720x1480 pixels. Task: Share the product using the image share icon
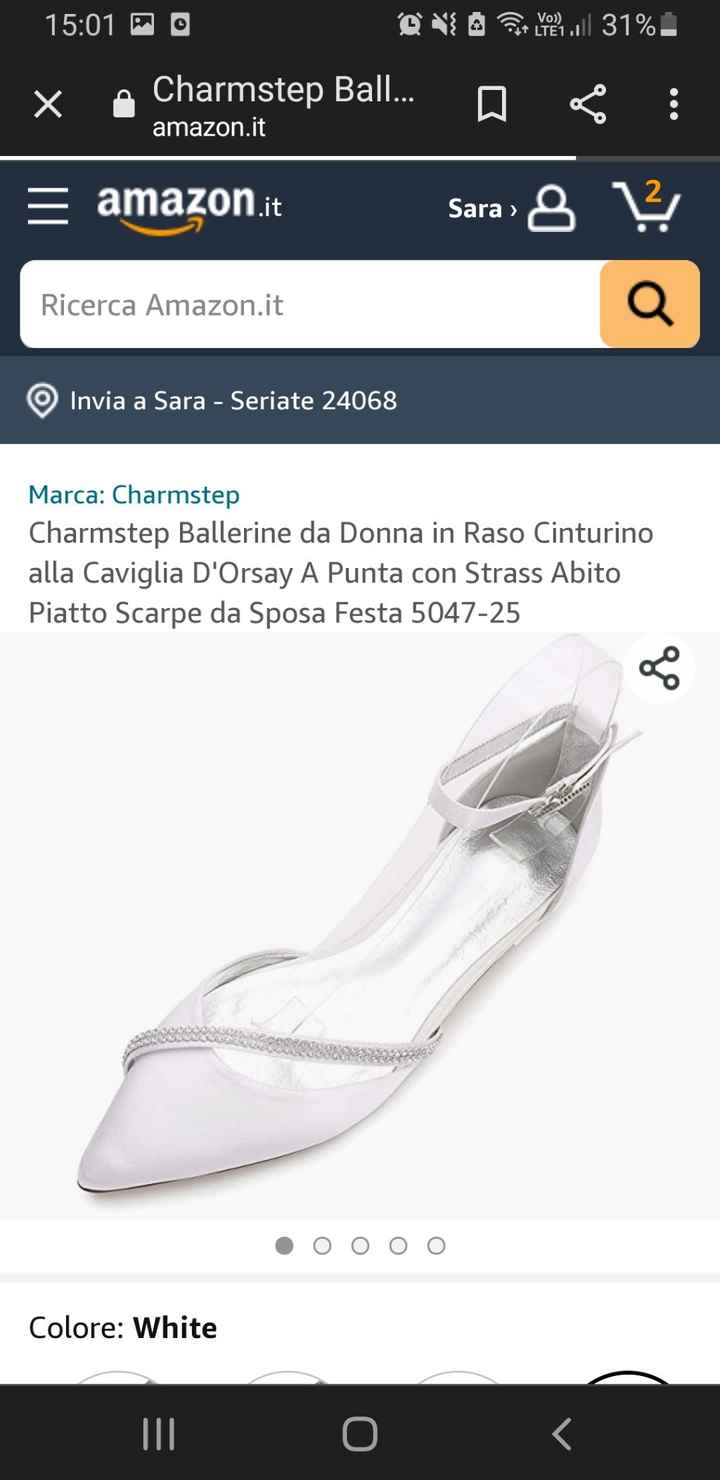[659, 668]
